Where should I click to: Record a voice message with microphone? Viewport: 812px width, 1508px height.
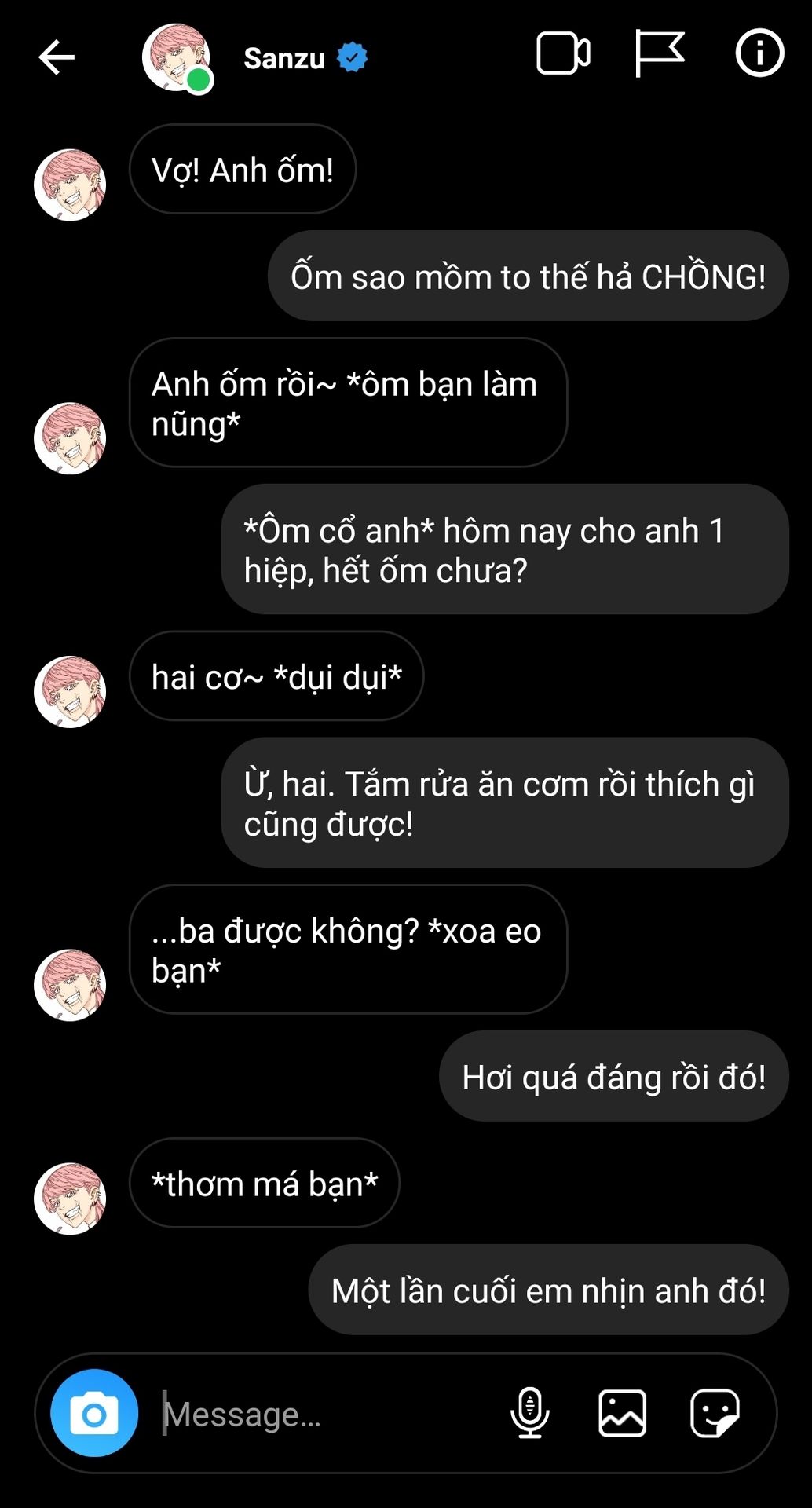(x=530, y=1413)
